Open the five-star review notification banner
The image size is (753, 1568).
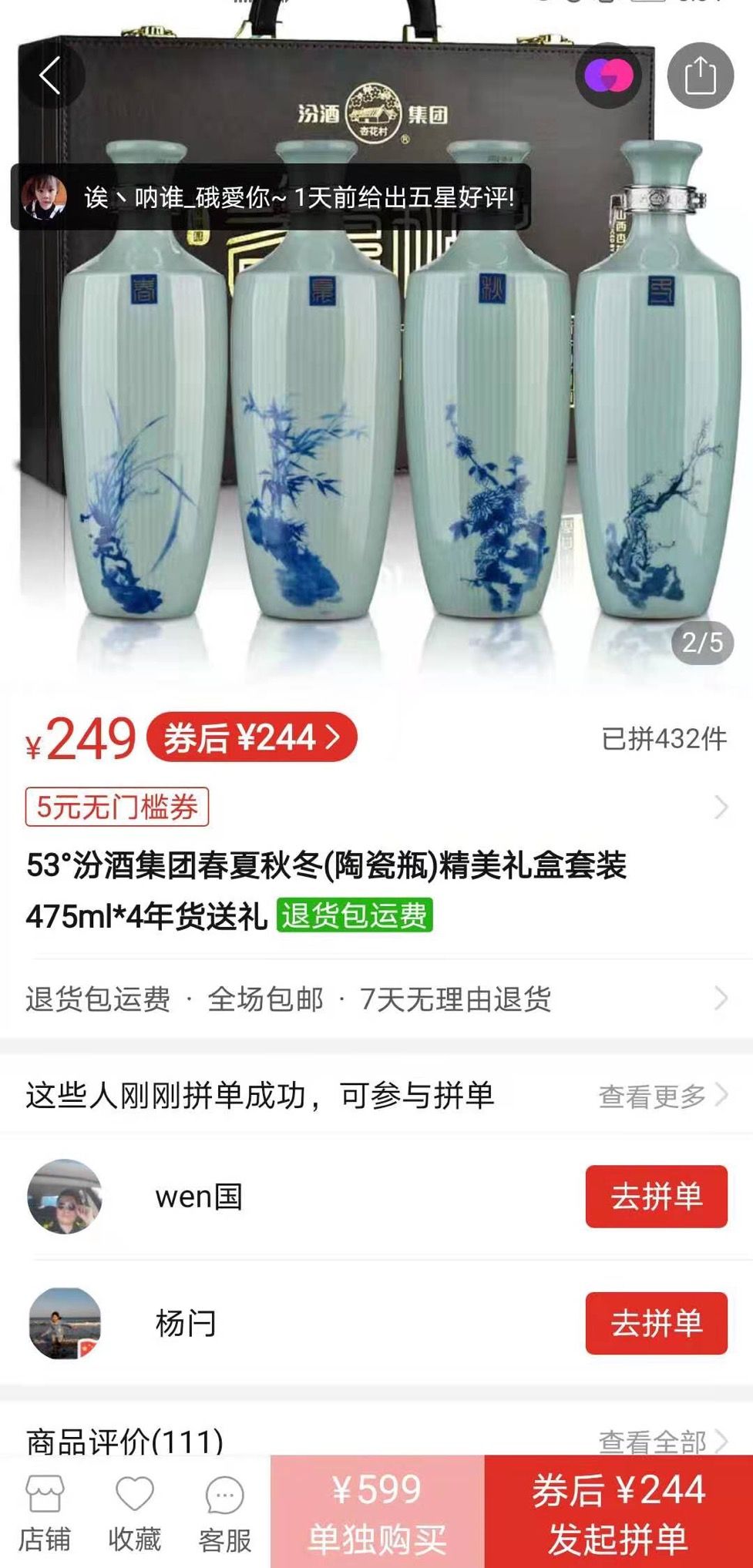click(271, 197)
